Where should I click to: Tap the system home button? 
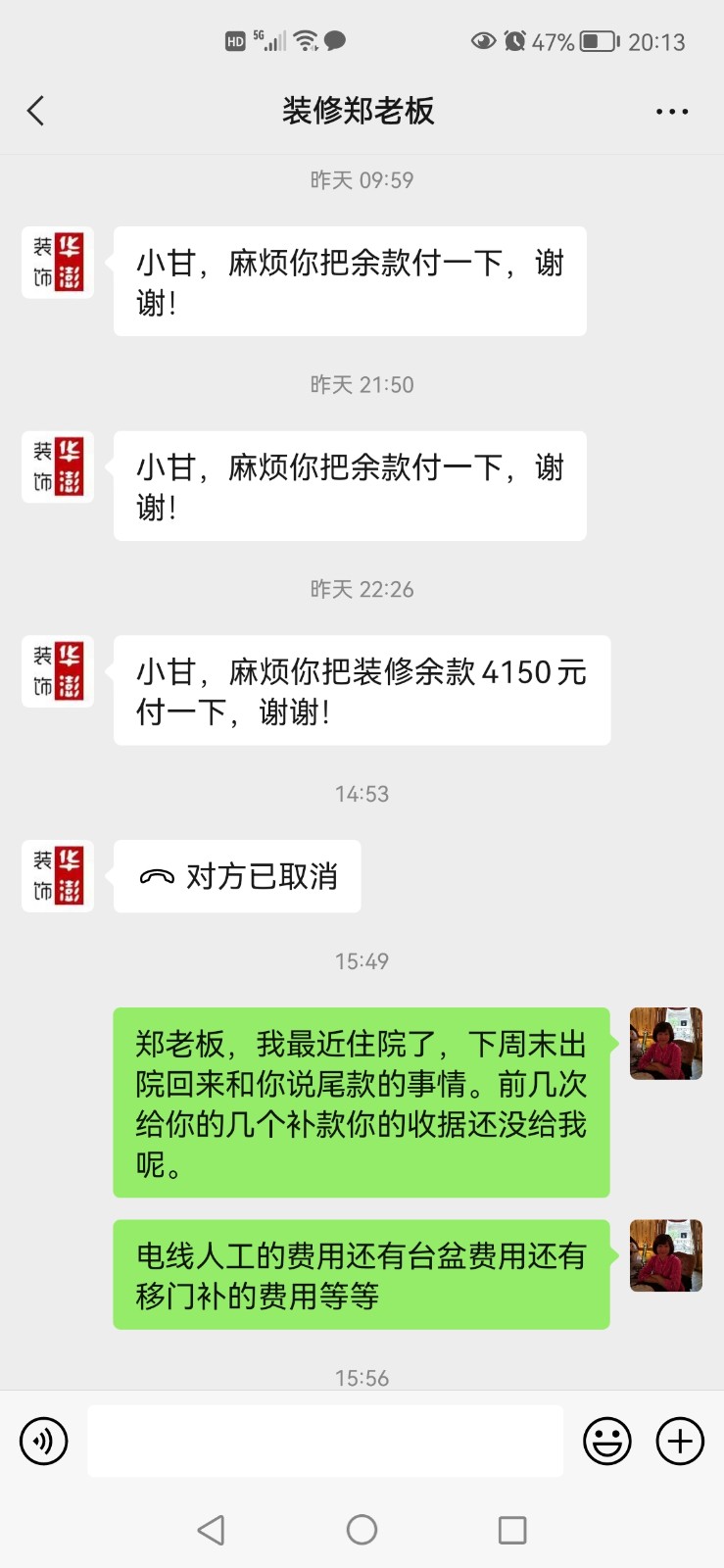[x=362, y=1530]
